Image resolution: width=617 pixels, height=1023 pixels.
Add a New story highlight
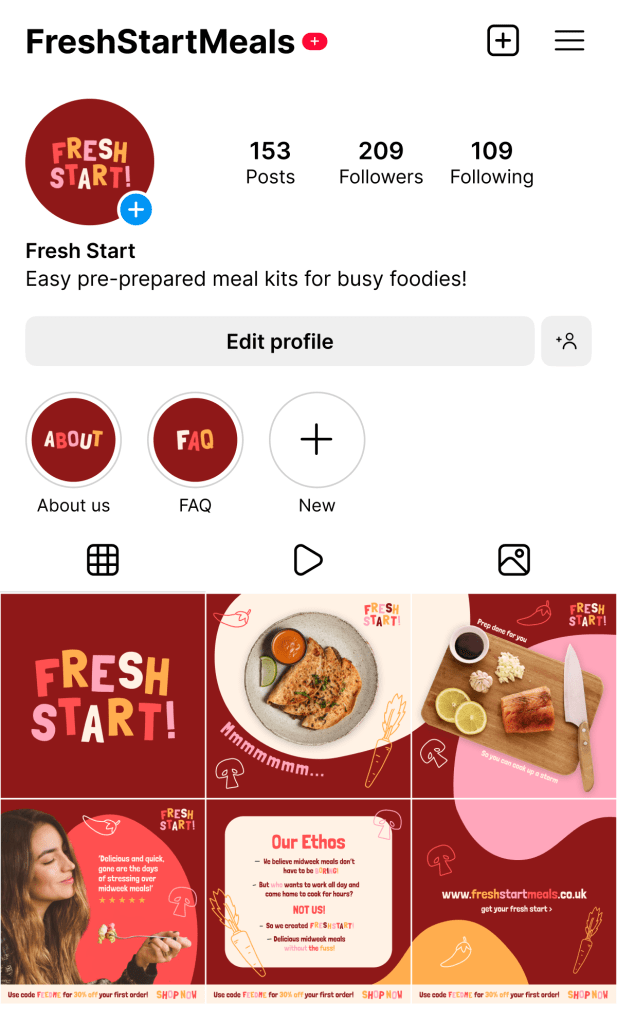click(x=317, y=440)
